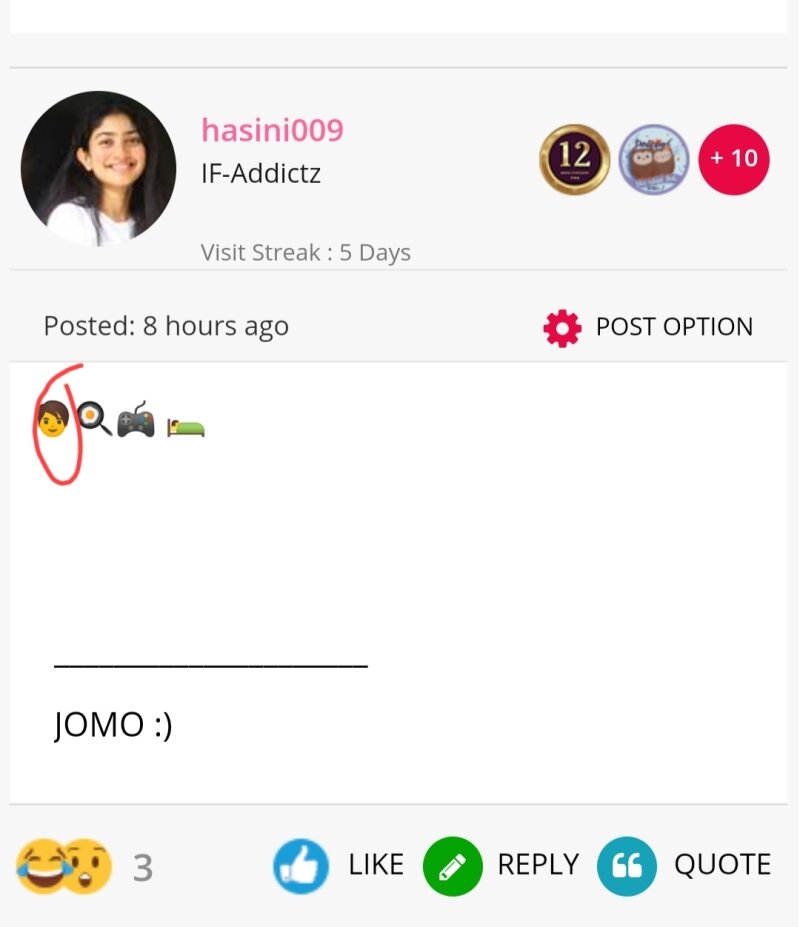Like this post by hasini009
Viewport: 800px width, 927px height.
pyautogui.click(x=301, y=865)
